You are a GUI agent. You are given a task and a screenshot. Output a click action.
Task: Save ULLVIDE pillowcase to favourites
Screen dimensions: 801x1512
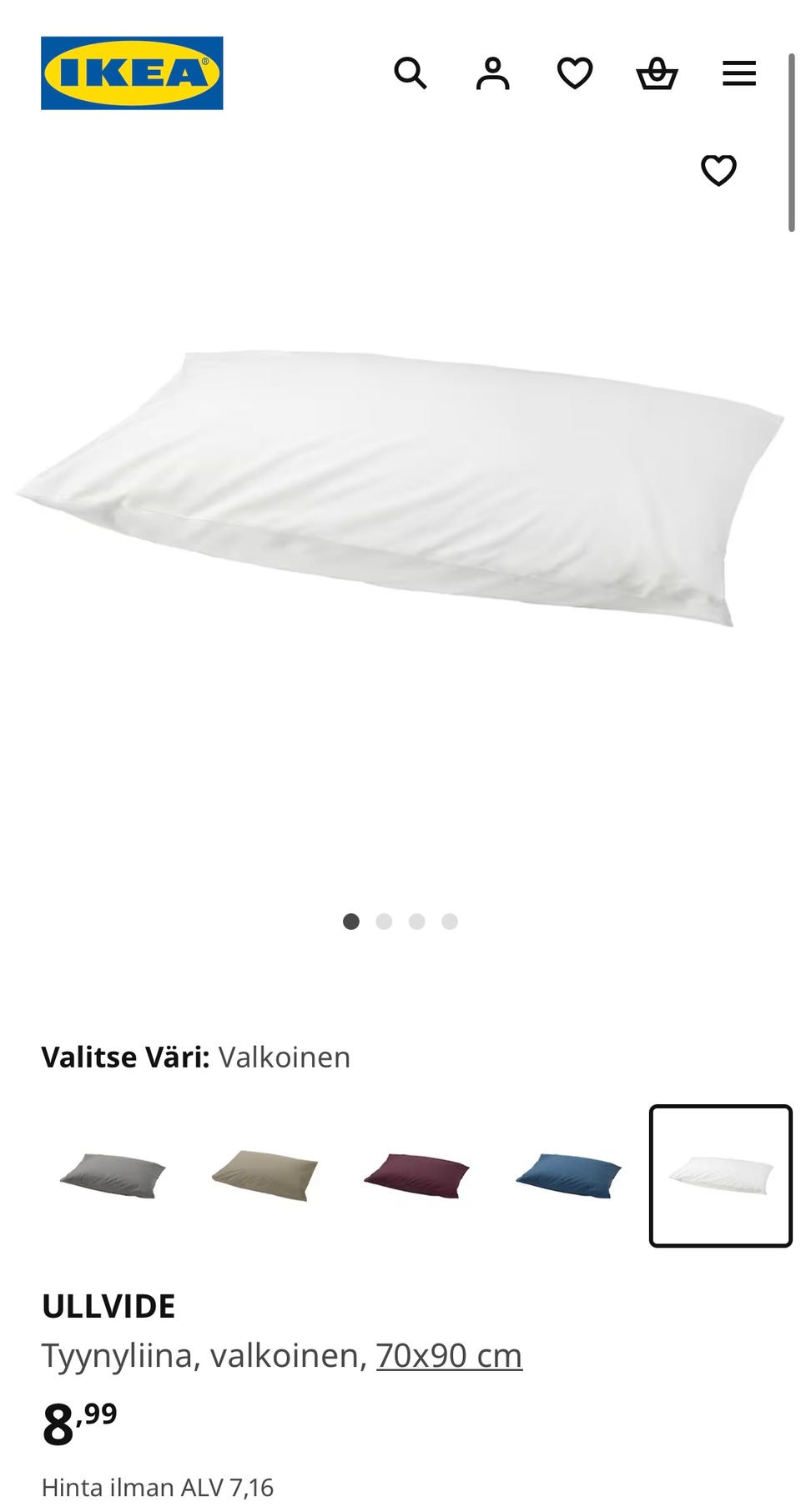[718, 170]
